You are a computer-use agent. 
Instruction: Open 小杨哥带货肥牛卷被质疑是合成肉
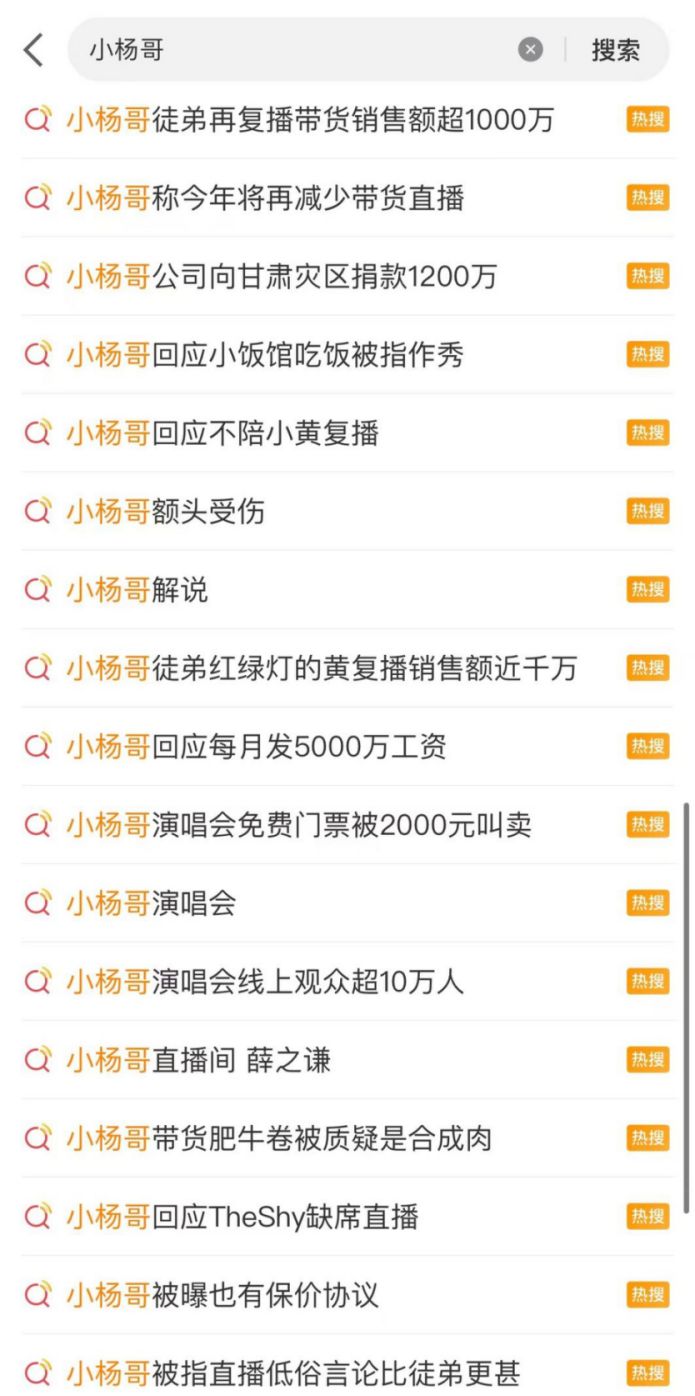(x=279, y=1138)
